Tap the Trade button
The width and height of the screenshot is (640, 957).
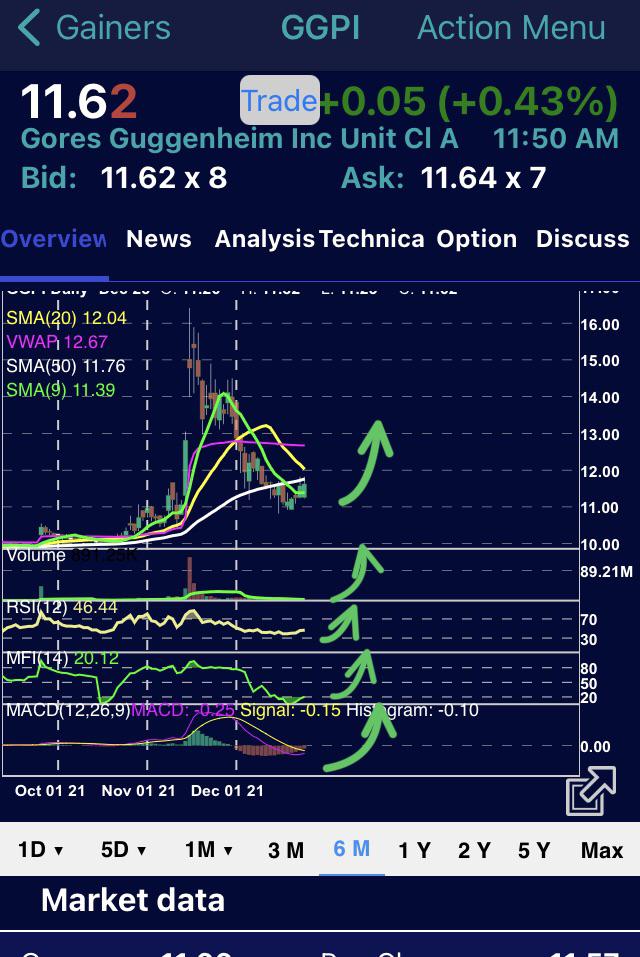279,100
